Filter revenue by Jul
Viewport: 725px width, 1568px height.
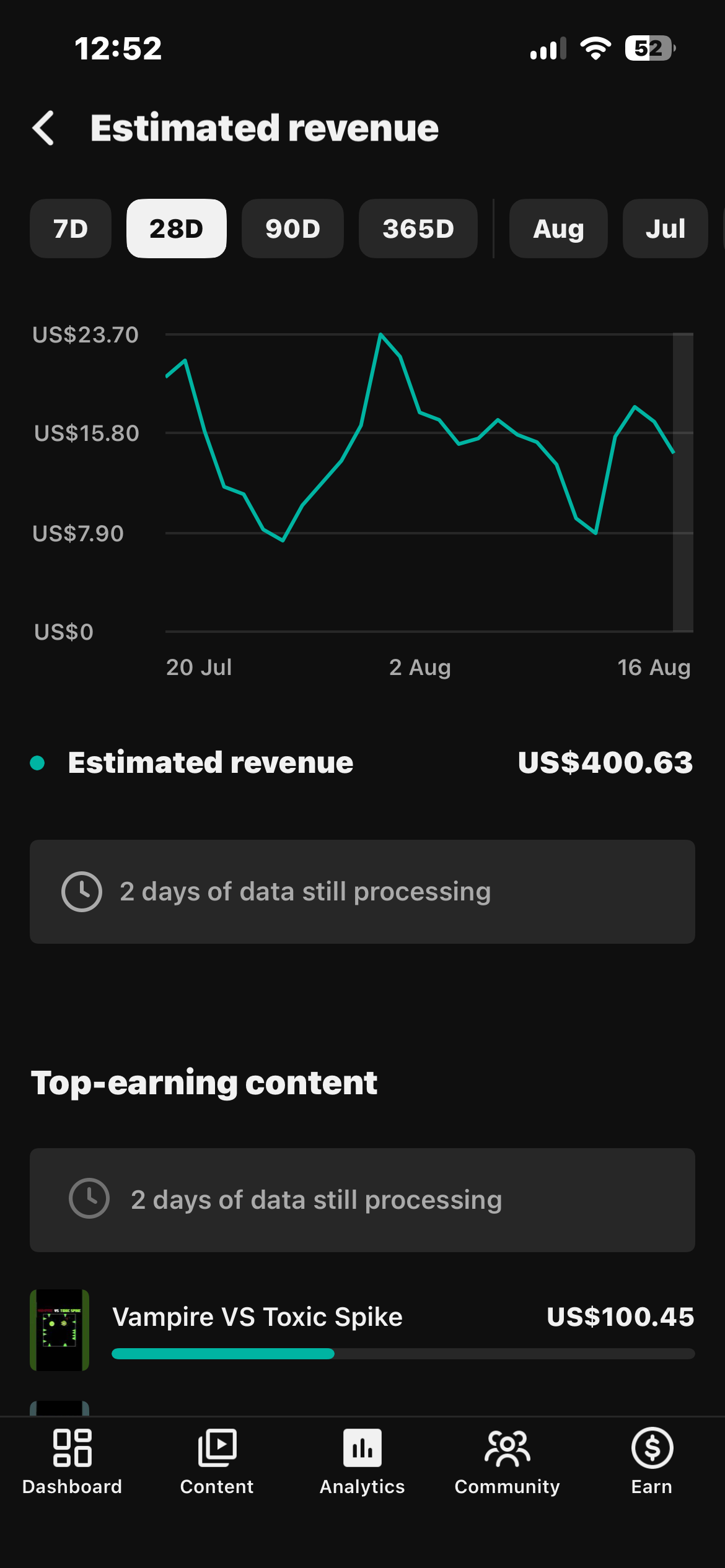[666, 229]
